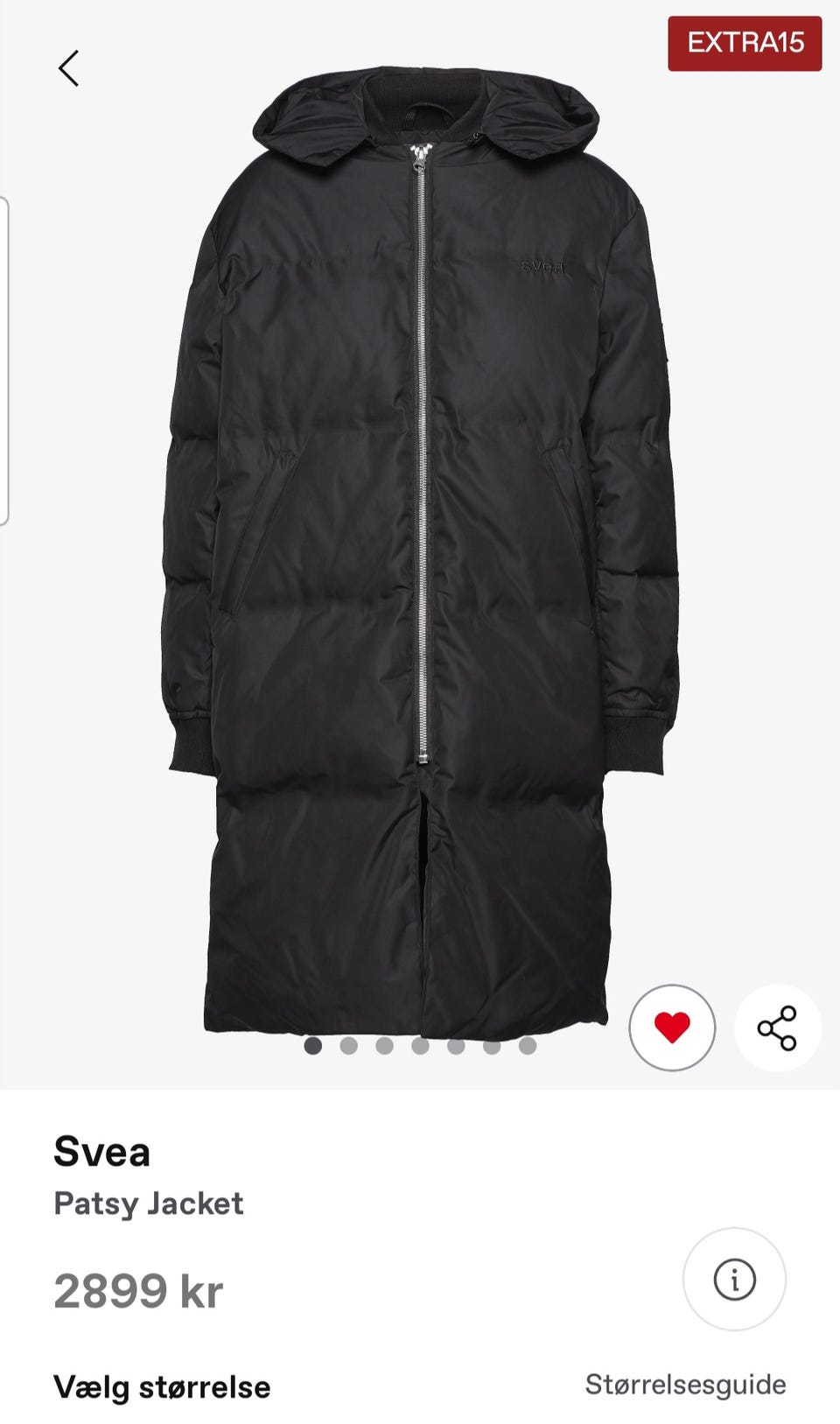Tap the EXTRA15 promo badge

[745, 43]
